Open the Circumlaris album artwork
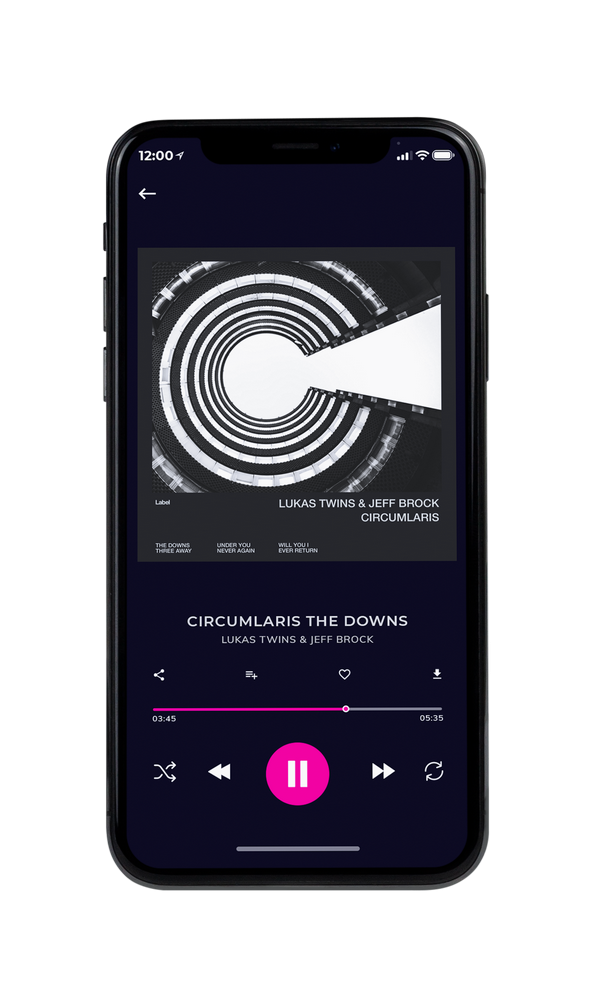 click(296, 404)
